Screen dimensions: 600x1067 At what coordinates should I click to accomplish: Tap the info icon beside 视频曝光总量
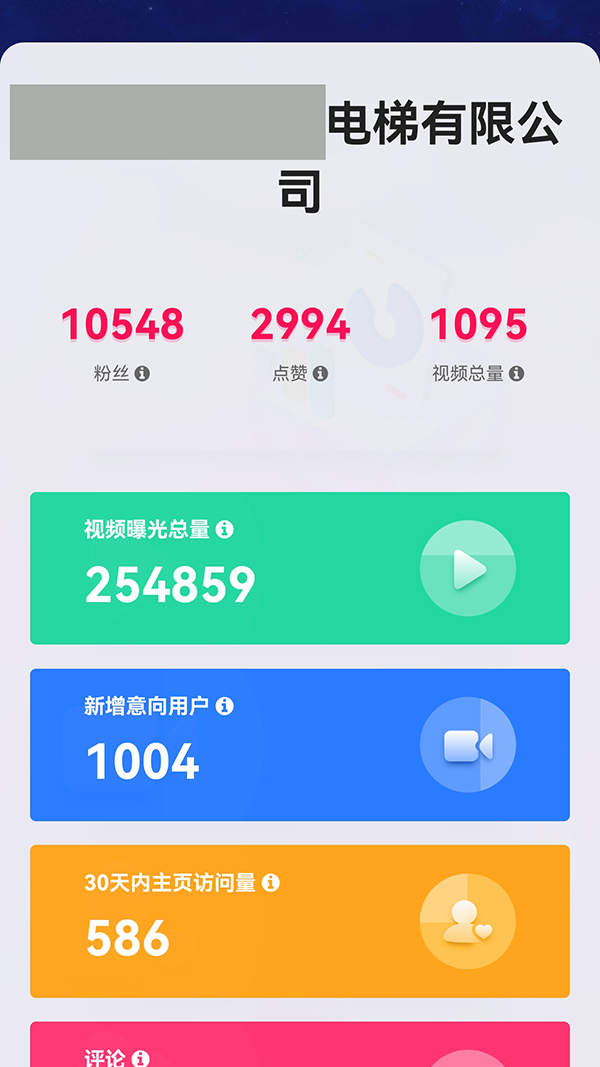pos(225,530)
